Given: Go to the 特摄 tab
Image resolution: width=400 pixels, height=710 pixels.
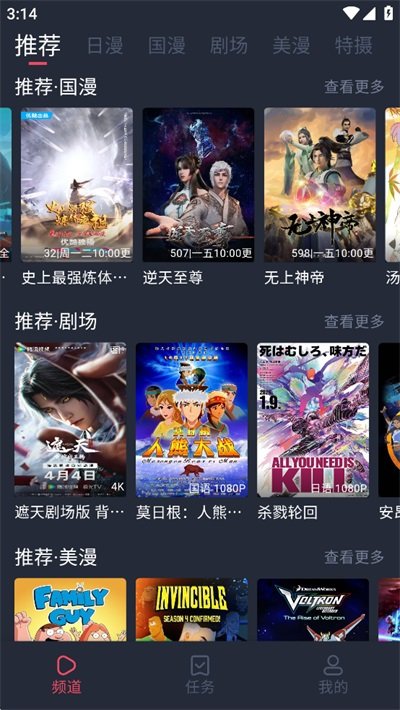Looking at the screenshot, I should (x=353, y=46).
